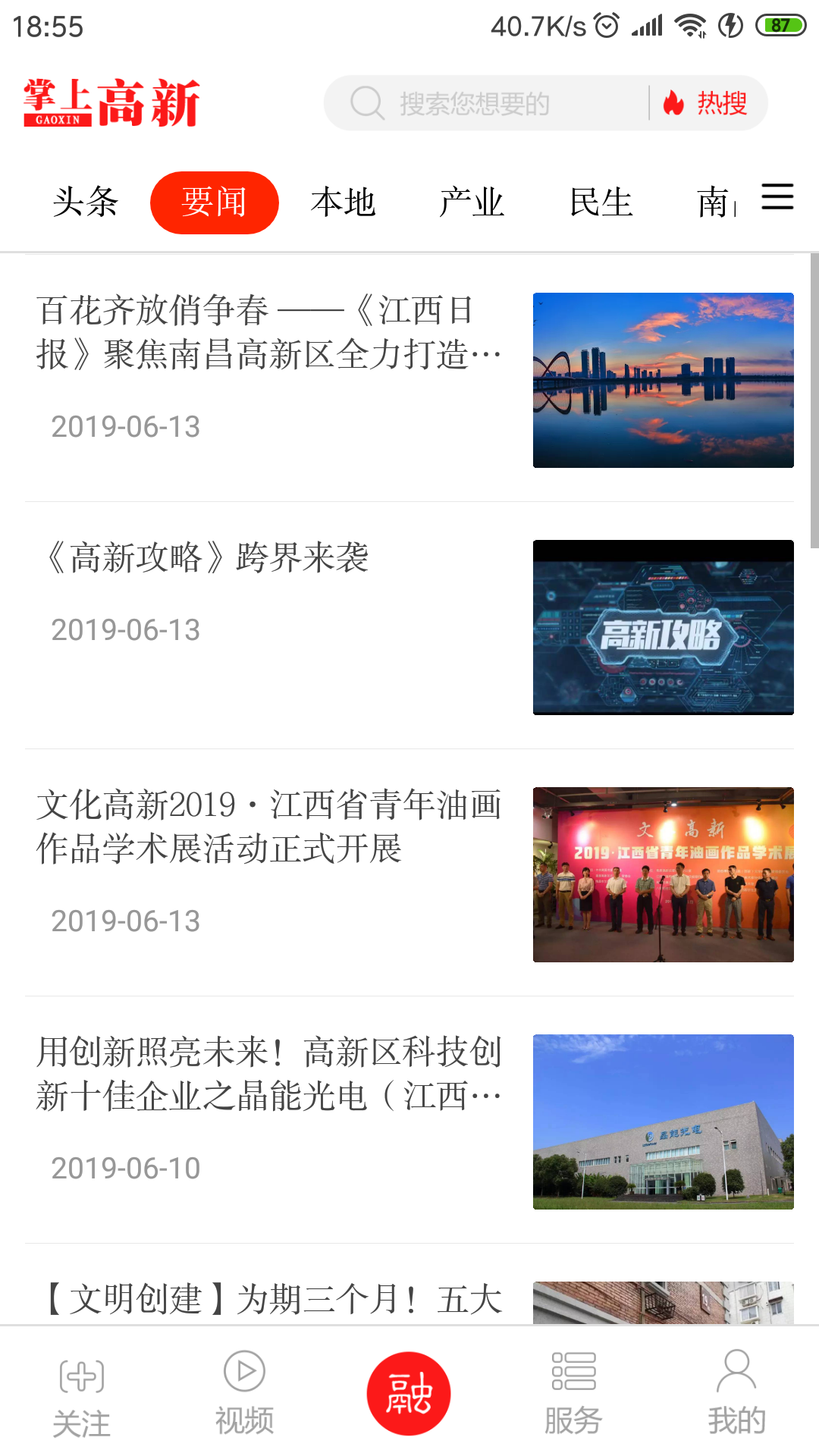Select the 要闻 tab
819x1456 pixels.
[x=215, y=202]
